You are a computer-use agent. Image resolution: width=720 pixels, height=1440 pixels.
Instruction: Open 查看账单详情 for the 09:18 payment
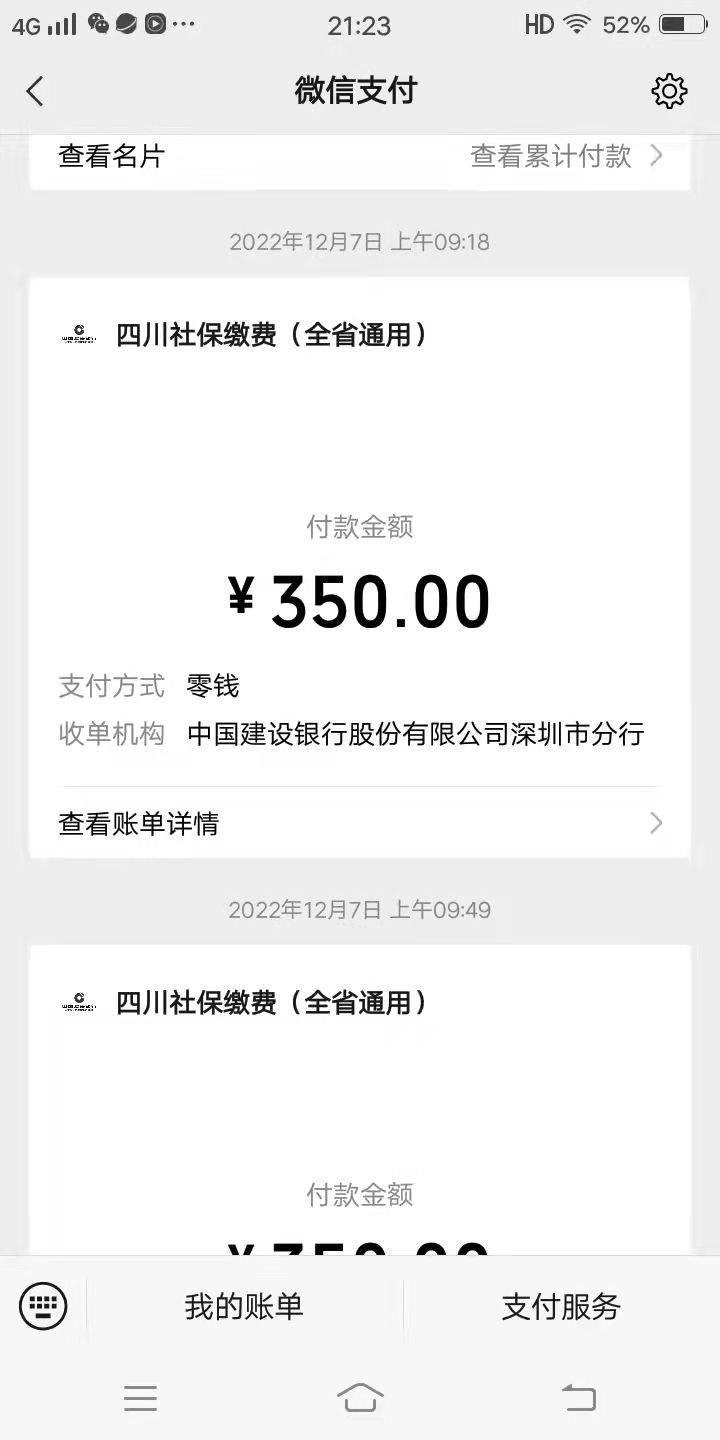tap(360, 823)
